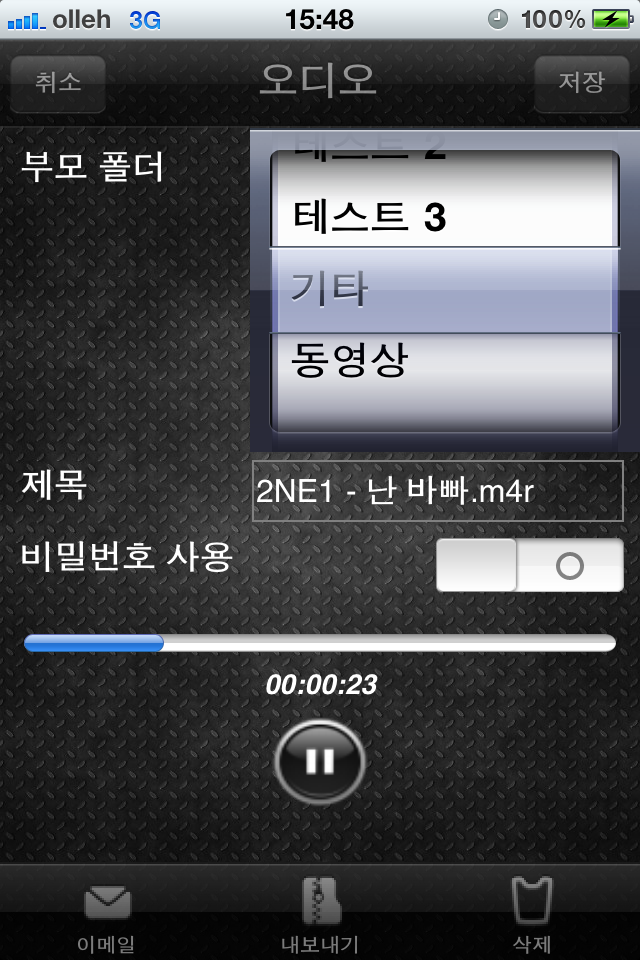
Task: Tap the audio progress slider
Action: coord(320,643)
